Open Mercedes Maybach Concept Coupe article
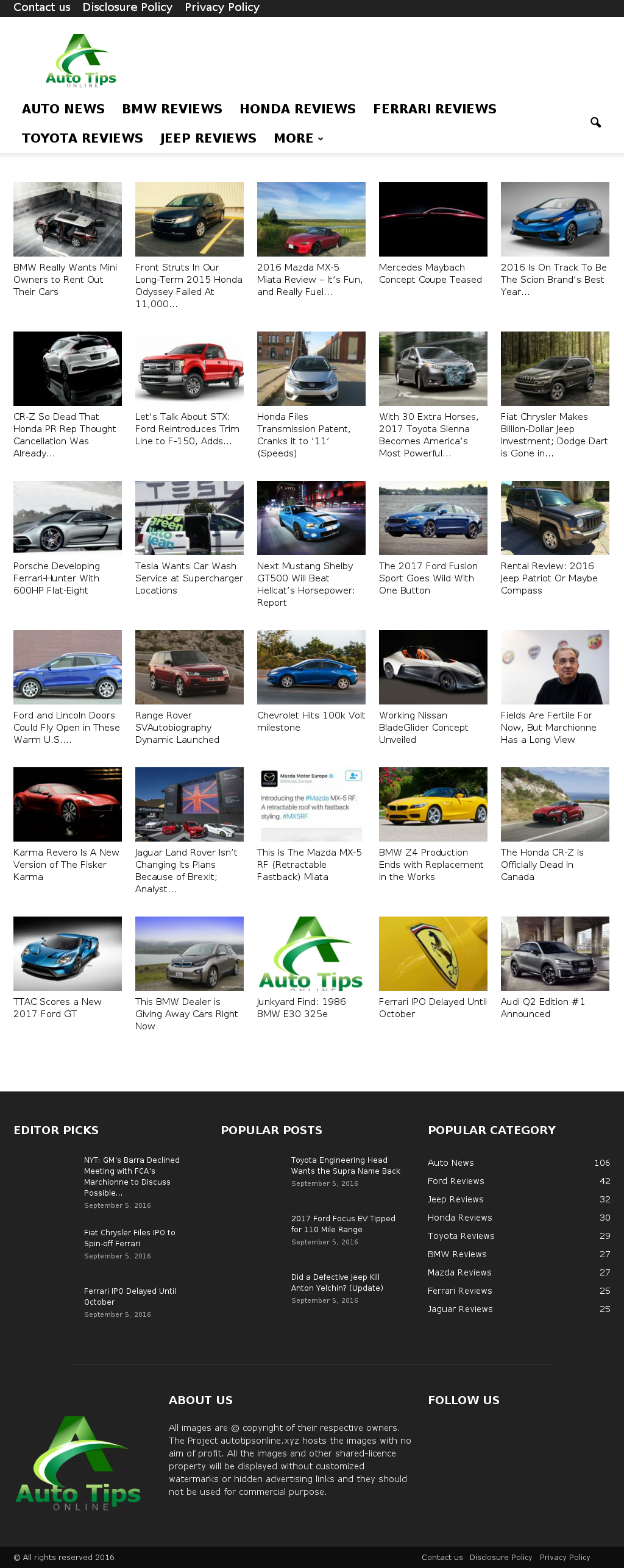624x1568 pixels. [430, 274]
